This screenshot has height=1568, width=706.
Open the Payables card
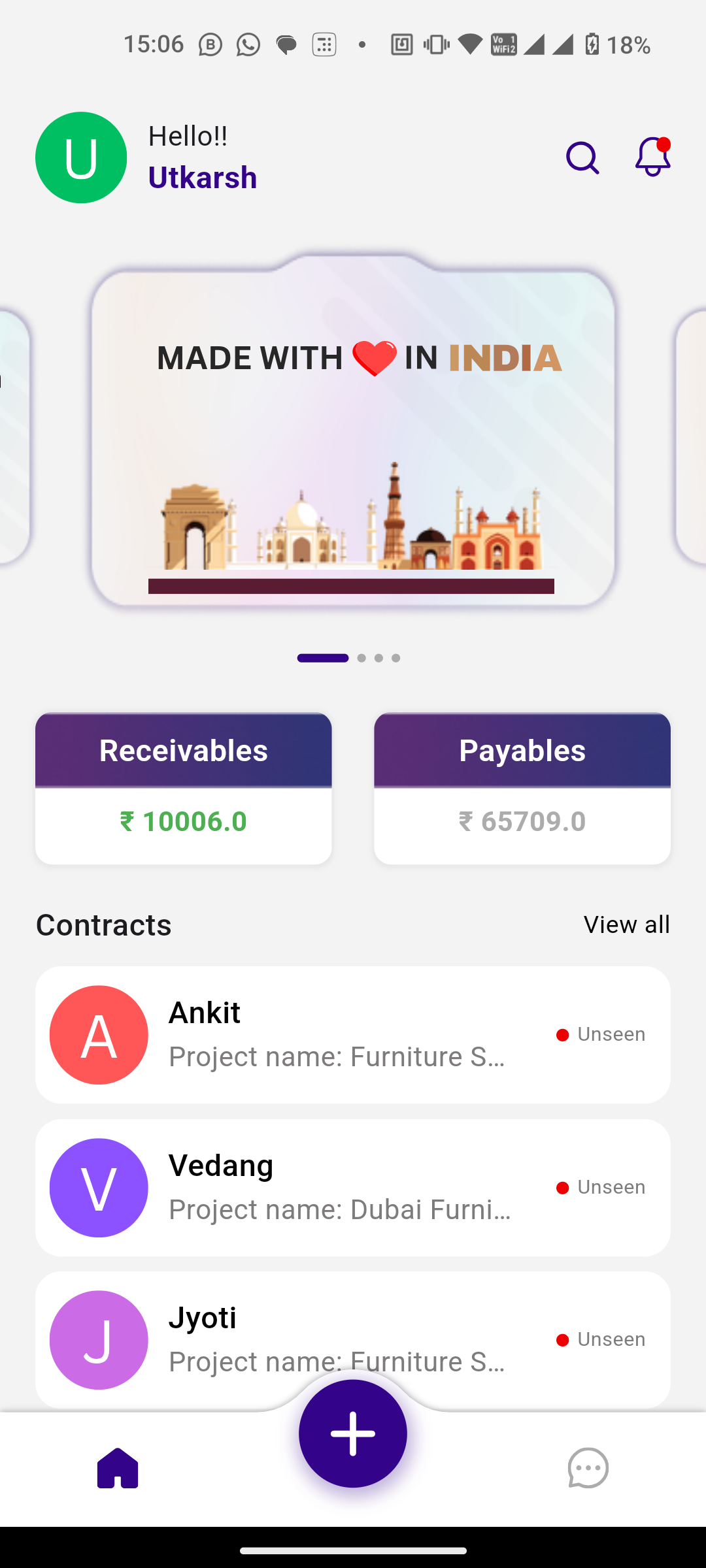pyautogui.click(x=522, y=788)
